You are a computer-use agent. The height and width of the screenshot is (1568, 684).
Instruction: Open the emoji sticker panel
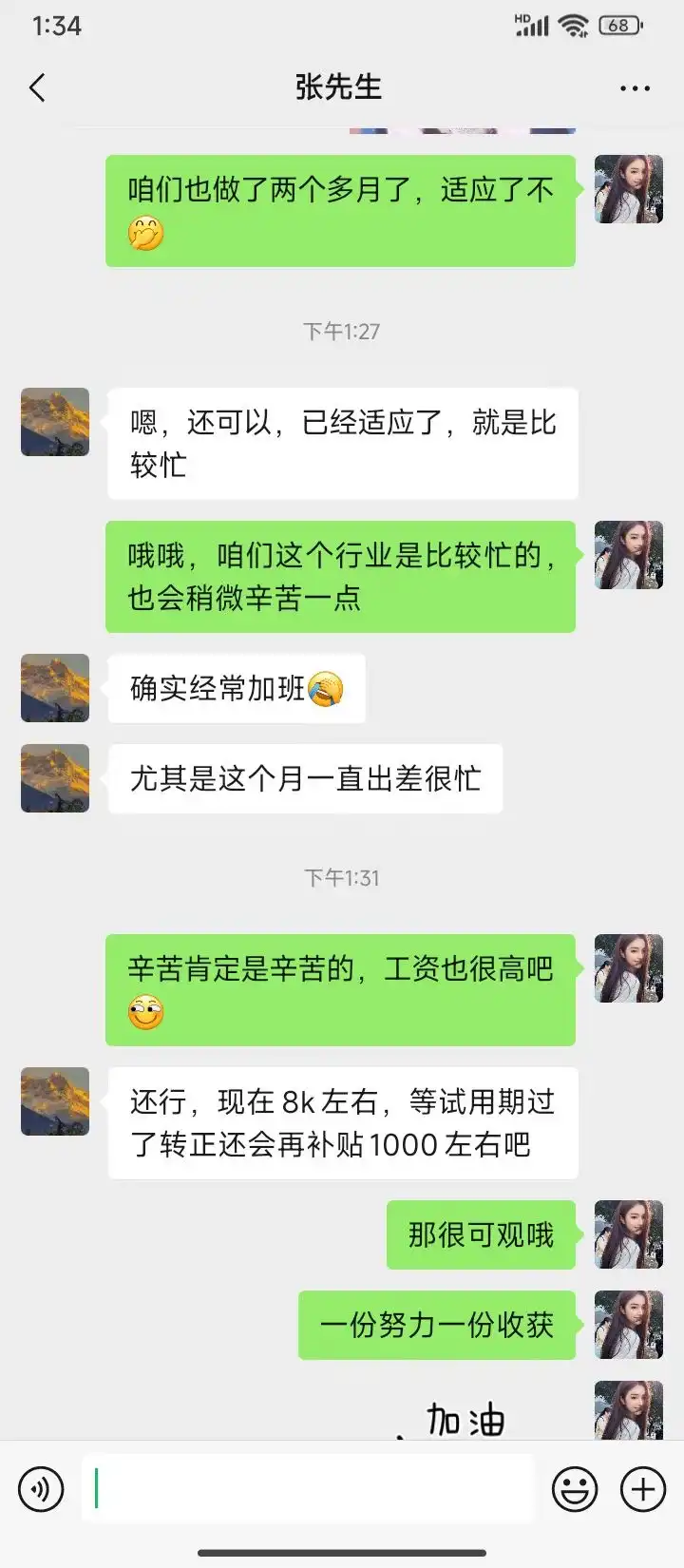coord(575,1489)
